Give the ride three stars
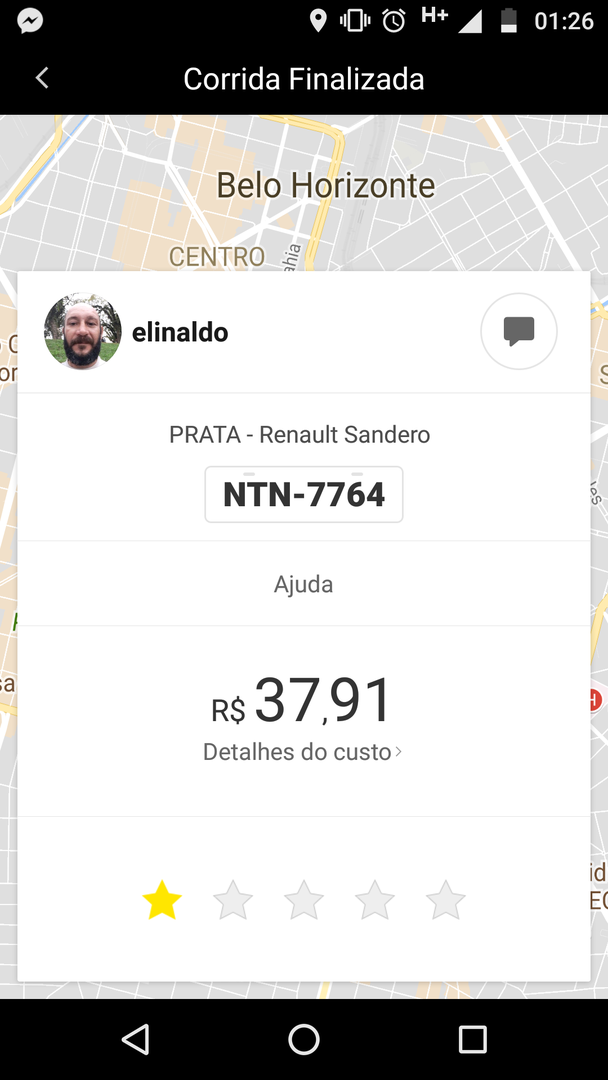This screenshot has width=608, height=1080. (x=304, y=901)
